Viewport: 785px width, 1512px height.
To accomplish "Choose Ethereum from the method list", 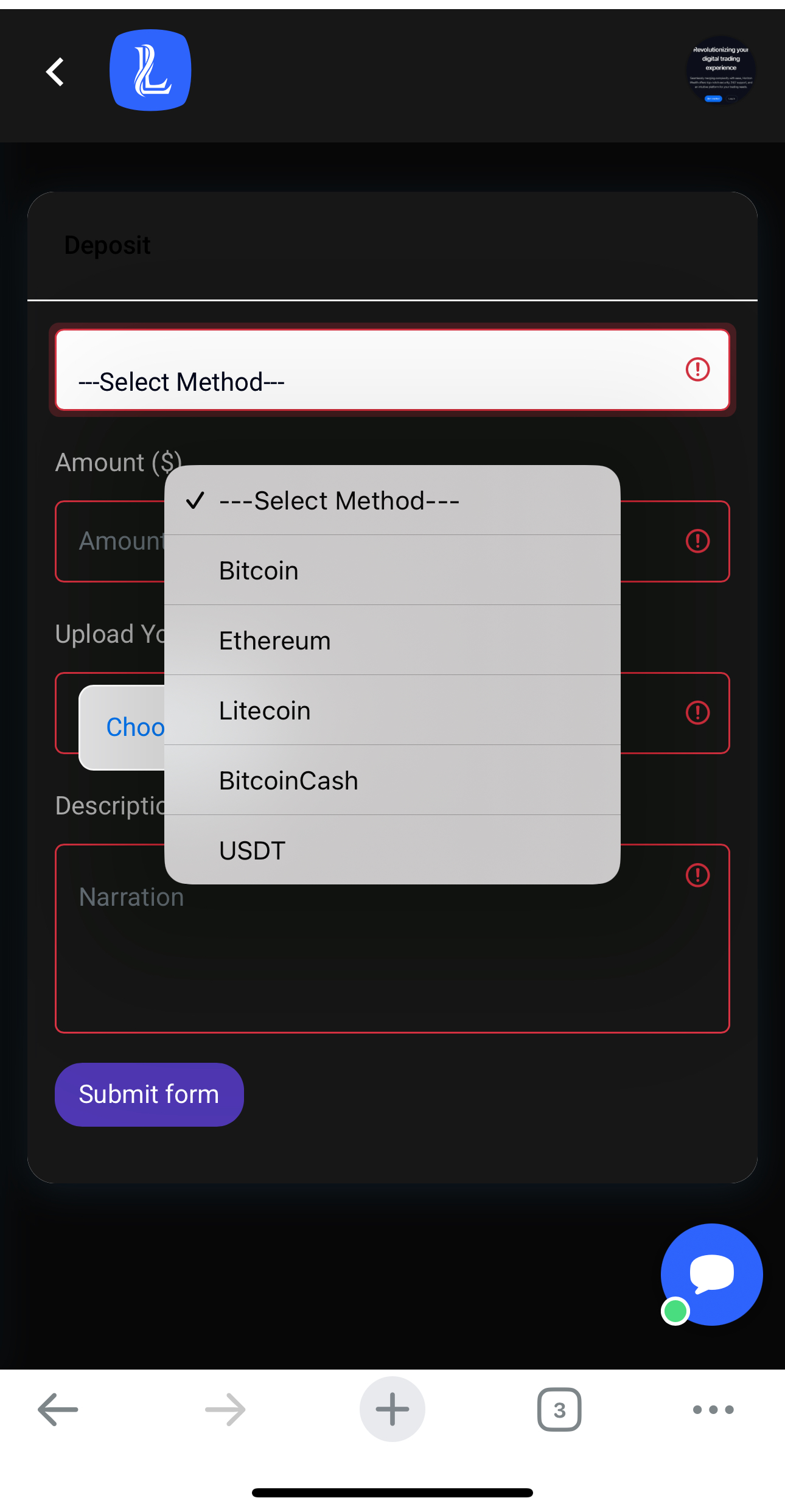I will [392, 640].
